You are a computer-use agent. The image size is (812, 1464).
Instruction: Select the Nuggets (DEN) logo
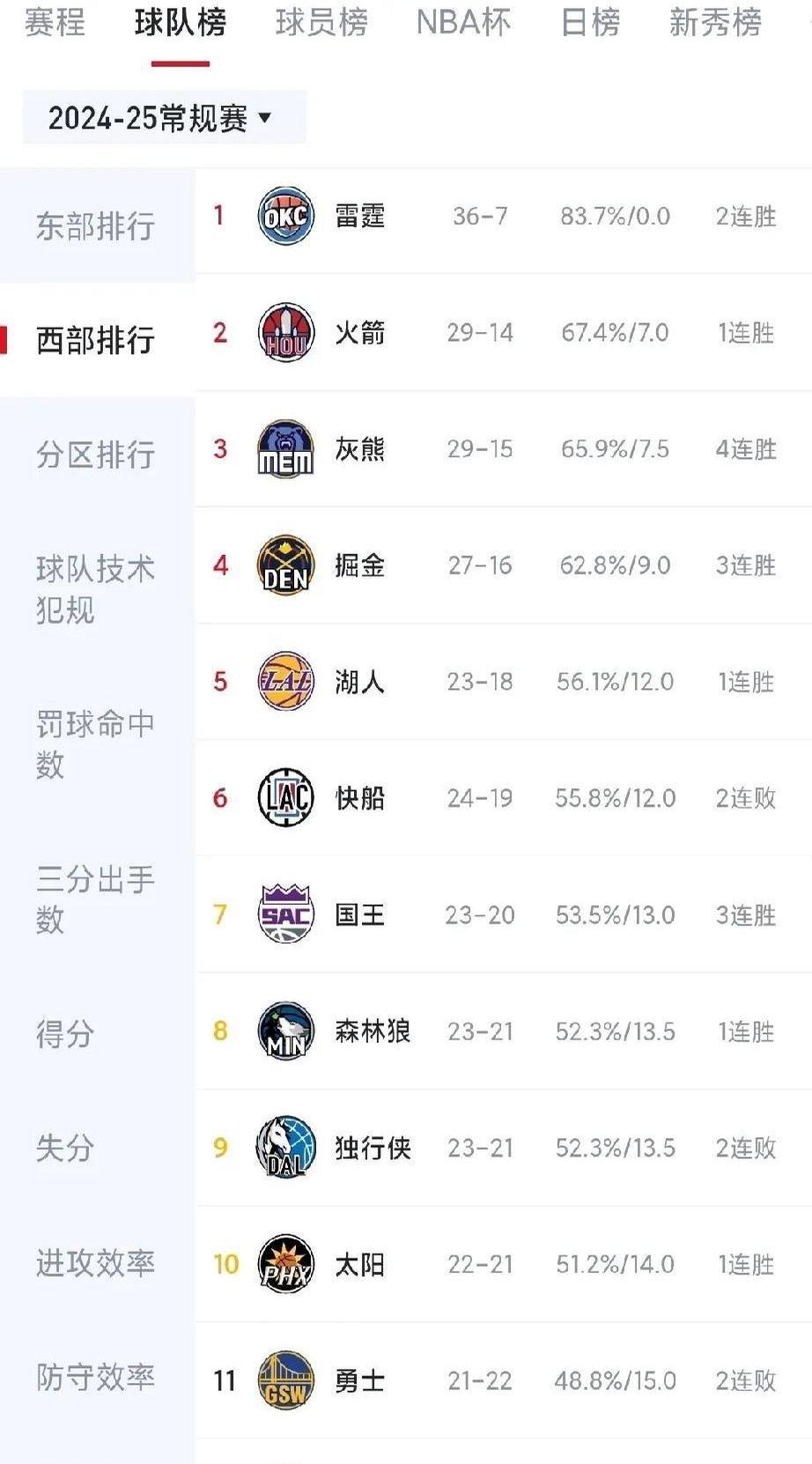[x=284, y=566]
